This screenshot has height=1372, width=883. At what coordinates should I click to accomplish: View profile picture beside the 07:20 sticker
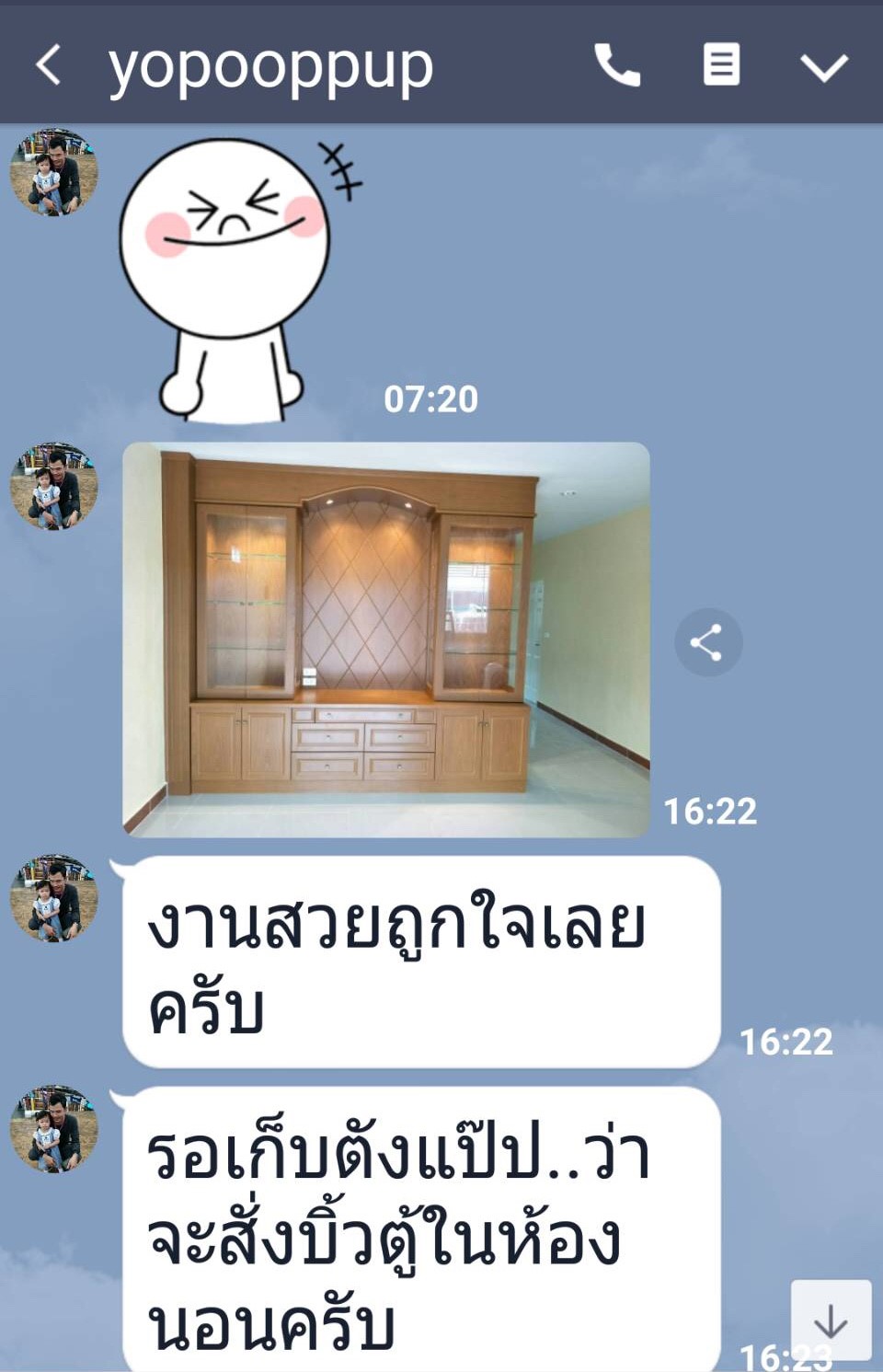coord(54,173)
